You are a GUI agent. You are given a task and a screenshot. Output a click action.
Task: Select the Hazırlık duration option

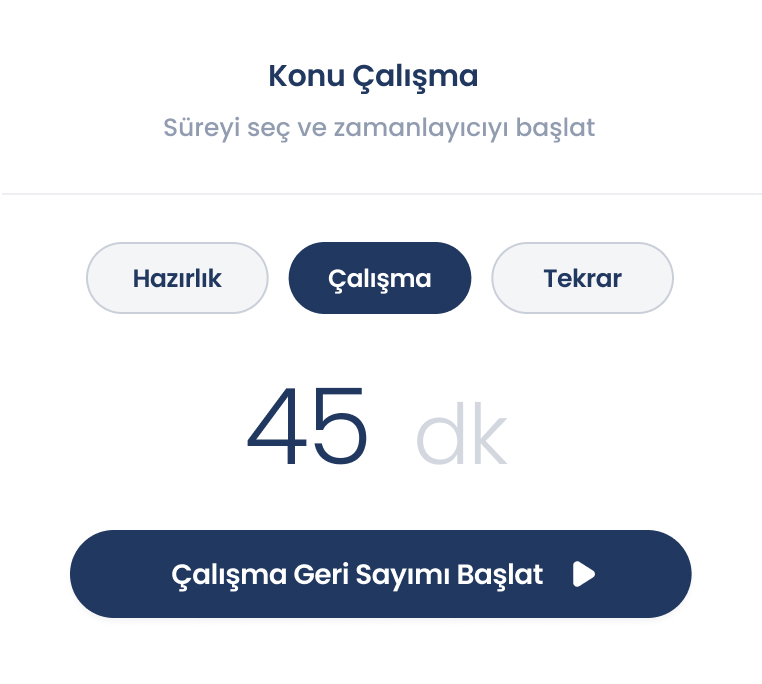click(x=177, y=278)
